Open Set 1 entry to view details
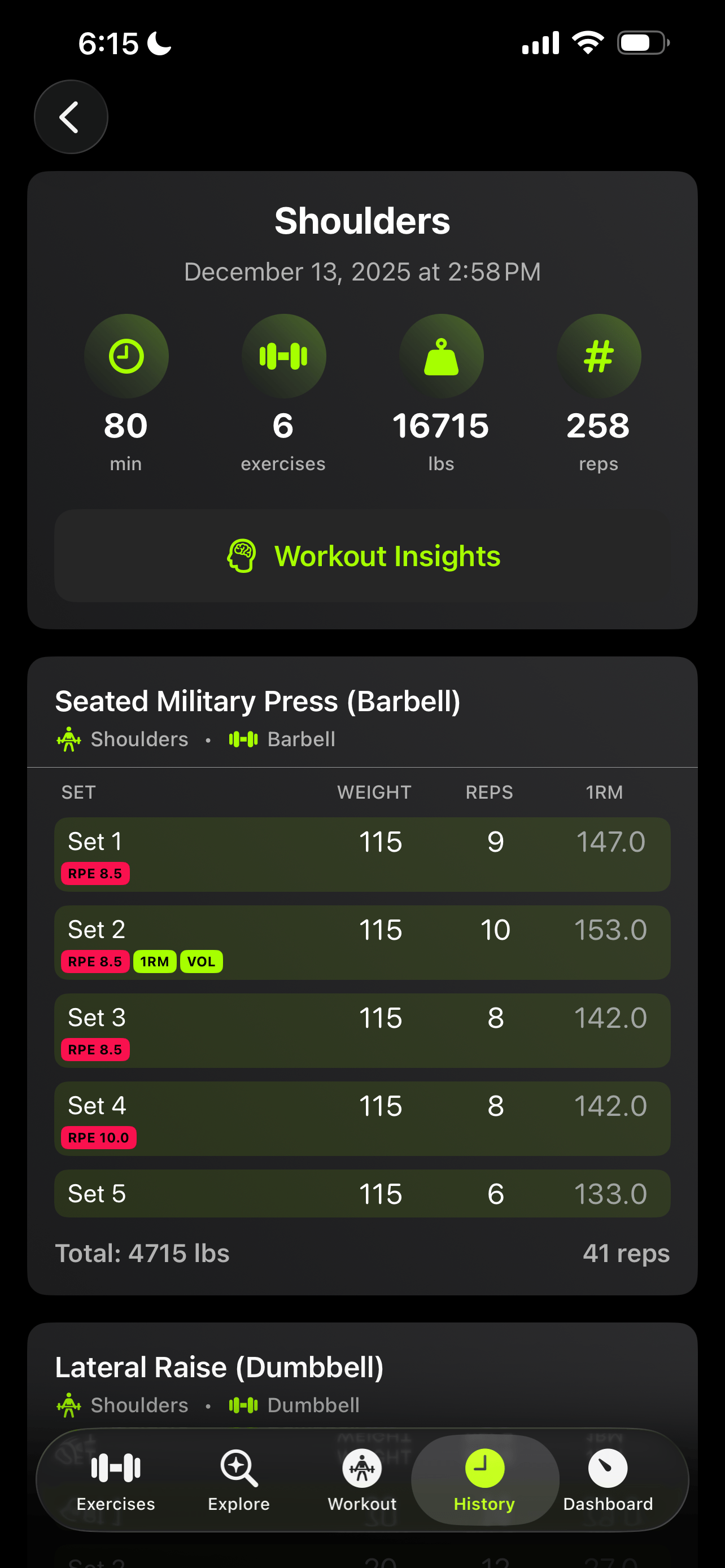This screenshot has height=1568, width=725. tap(362, 855)
